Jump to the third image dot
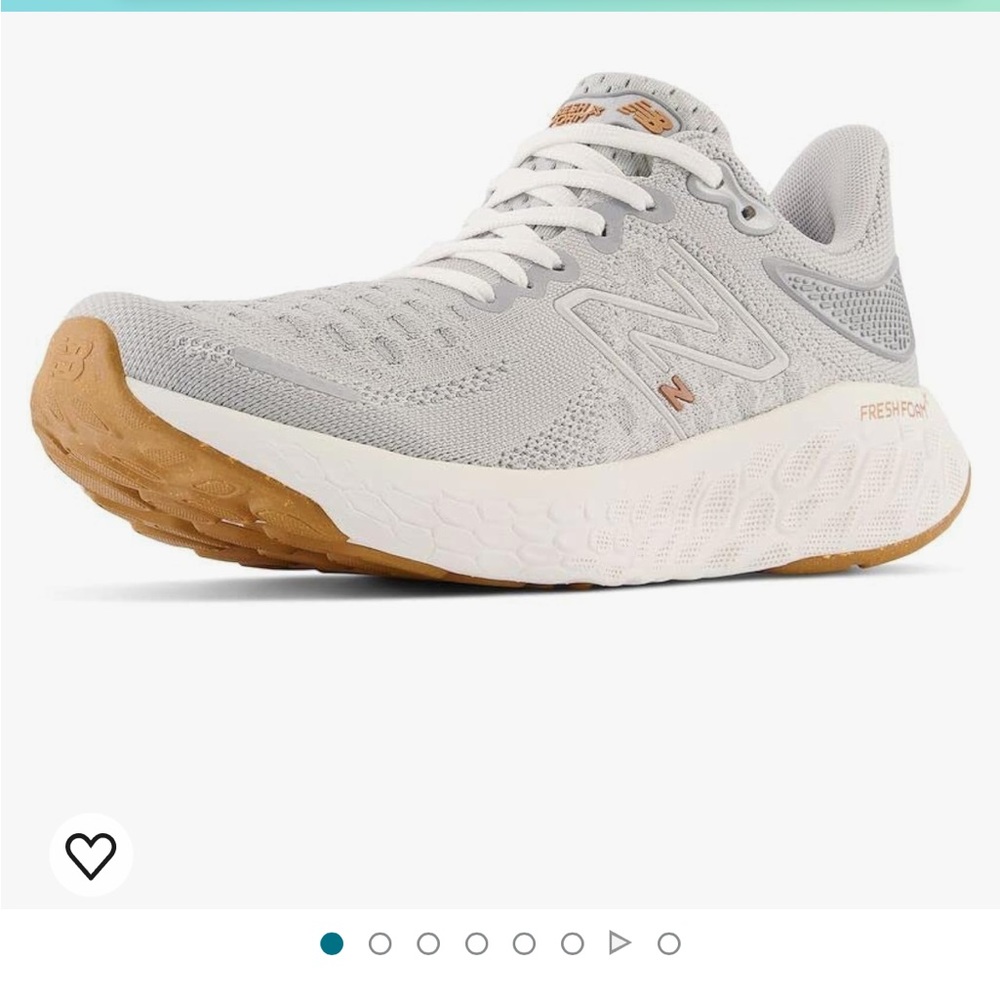This screenshot has height=1000, width=1000. coord(428,943)
